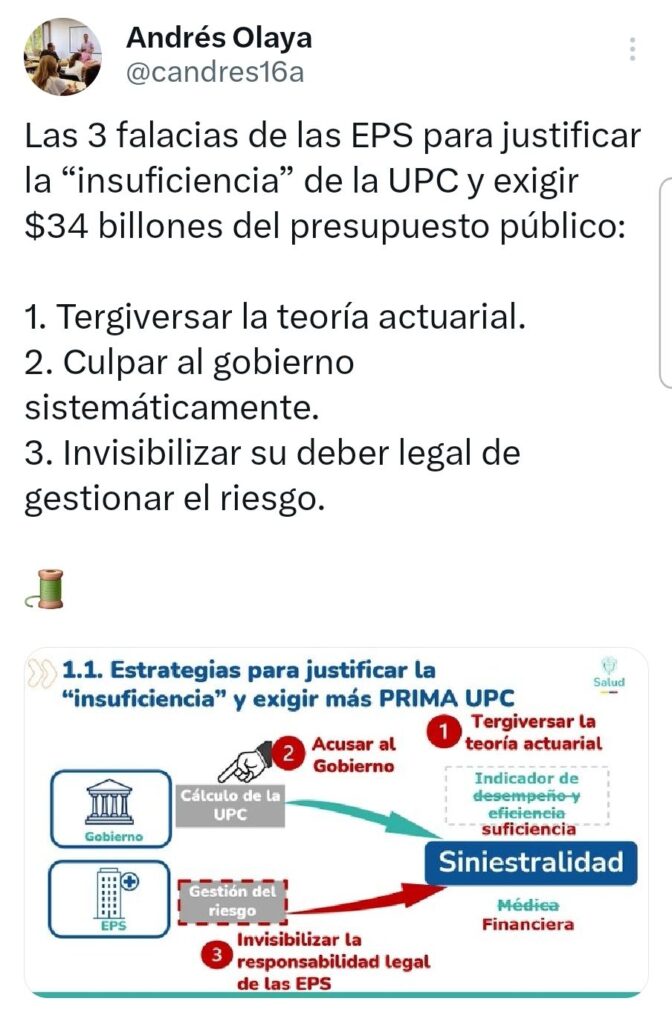Open Andrés Olaya's profile picture
This screenshot has height=1024, width=672.
point(62,55)
